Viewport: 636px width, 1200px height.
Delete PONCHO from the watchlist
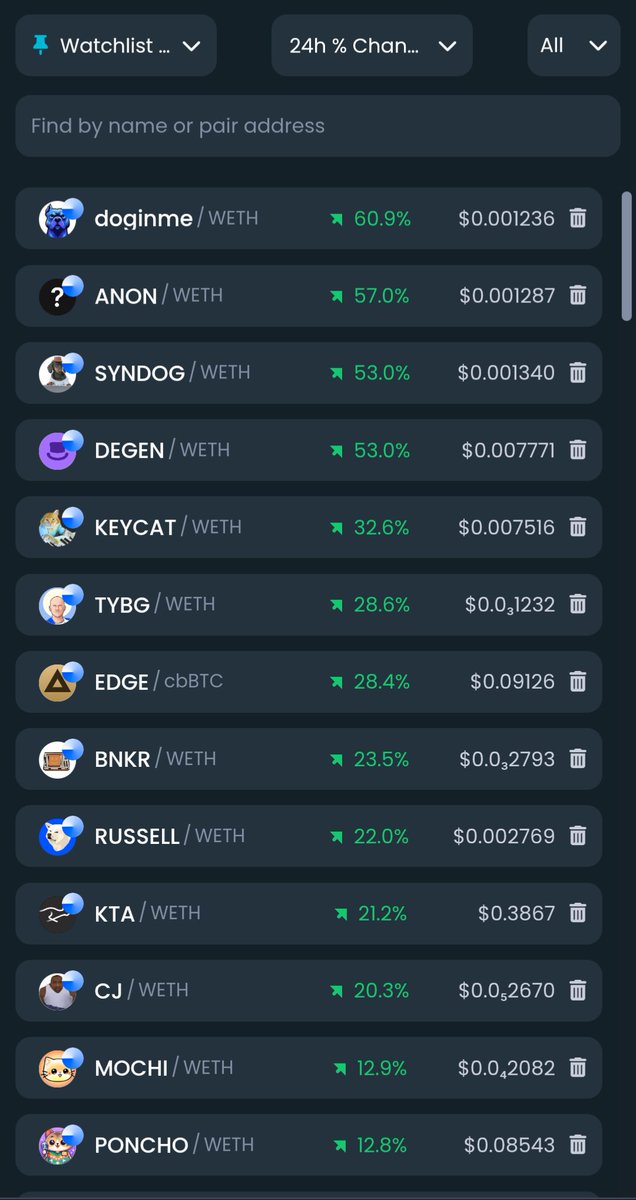(x=578, y=1145)
